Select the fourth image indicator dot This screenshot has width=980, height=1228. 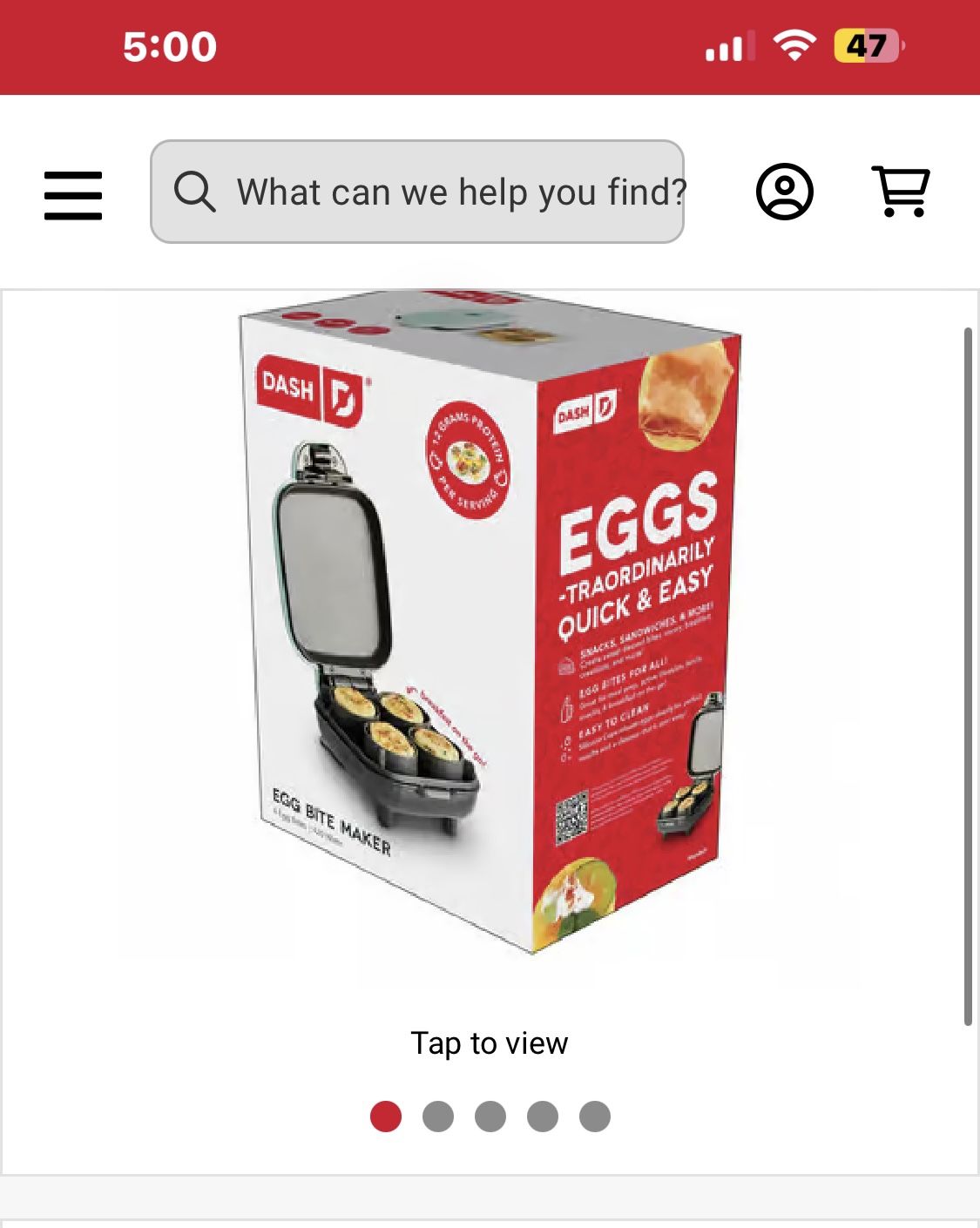pyautogui.click(x=543, y=1116)
